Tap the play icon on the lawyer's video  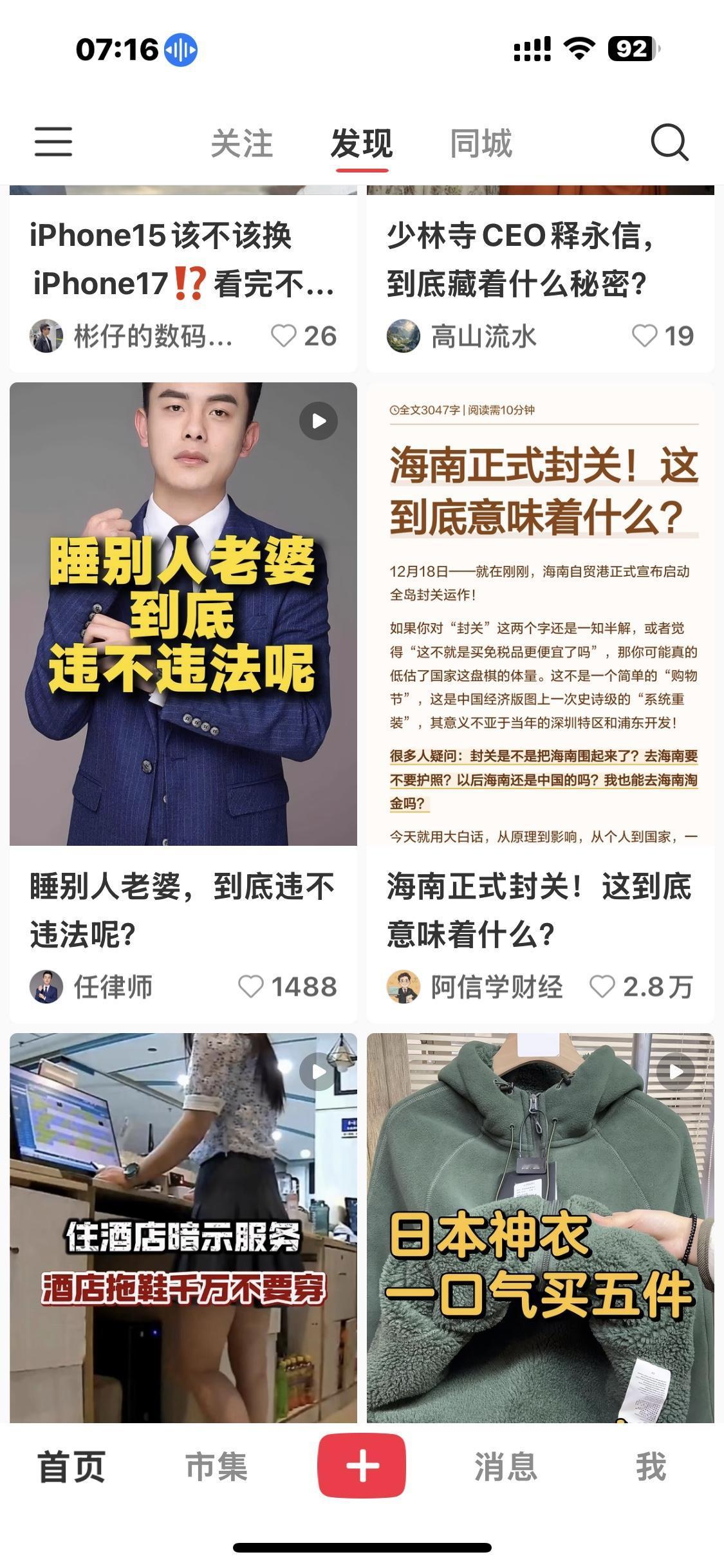(318, 420)
